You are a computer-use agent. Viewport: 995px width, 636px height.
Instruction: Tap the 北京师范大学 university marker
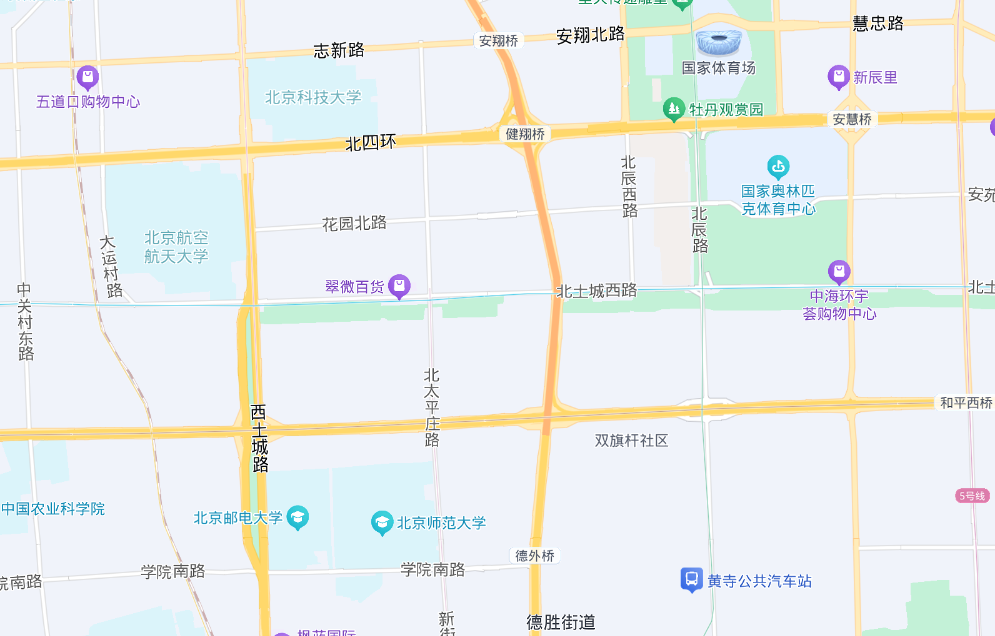pyautogui.click(x=381, y=522)
